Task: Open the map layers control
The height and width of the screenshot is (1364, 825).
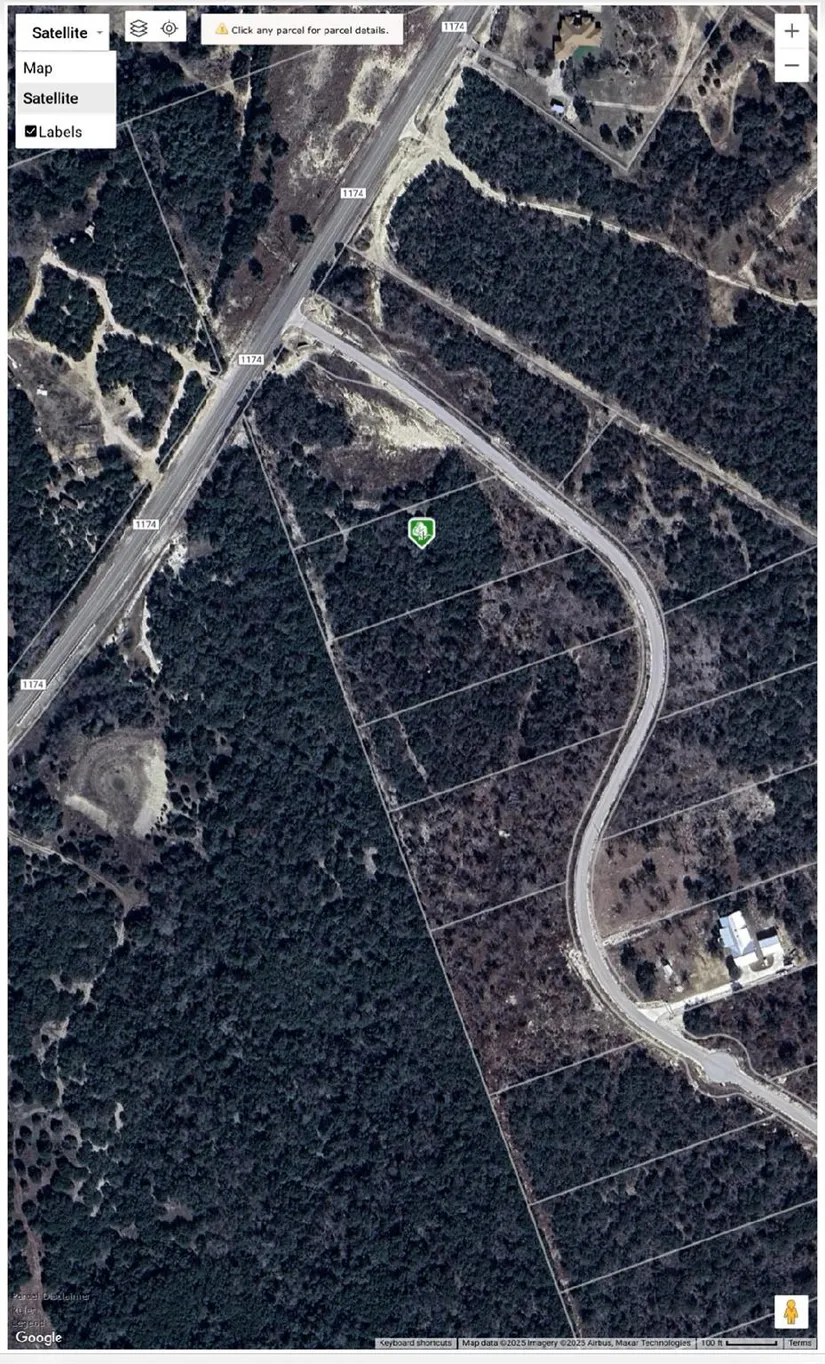Action: point(139,28)
